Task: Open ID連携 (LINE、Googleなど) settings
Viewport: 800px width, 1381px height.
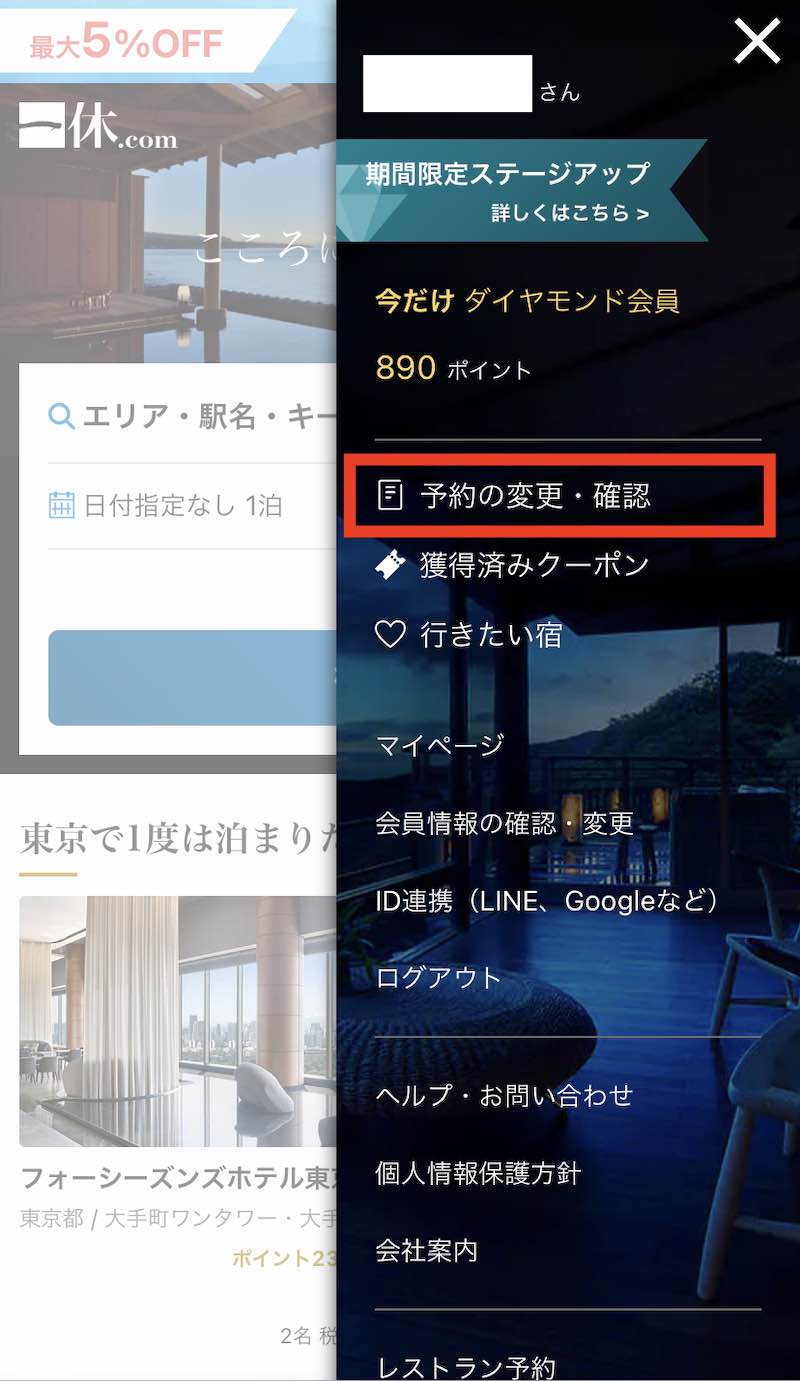Action: 540,901
